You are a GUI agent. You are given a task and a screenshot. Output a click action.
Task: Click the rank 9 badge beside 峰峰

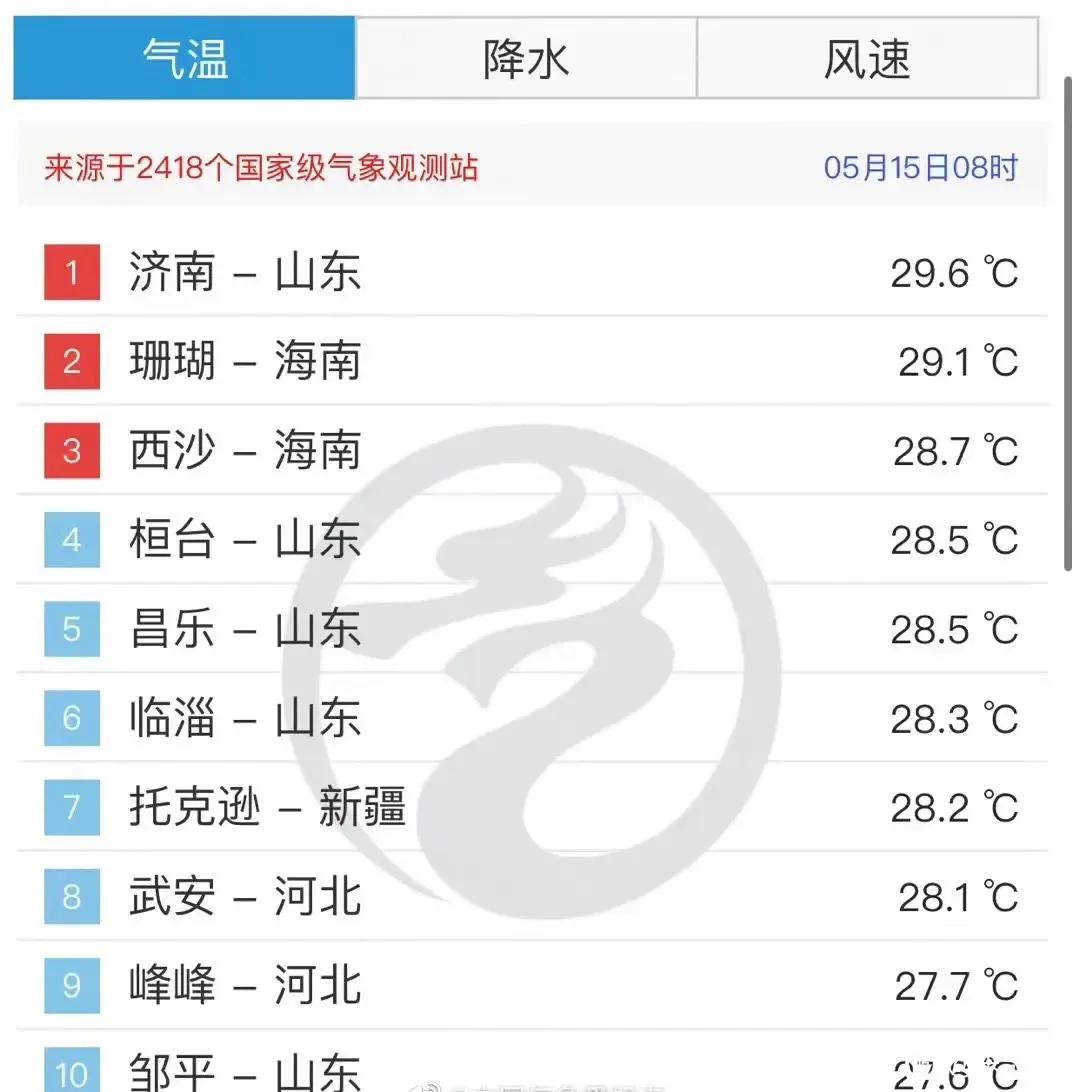71,985
